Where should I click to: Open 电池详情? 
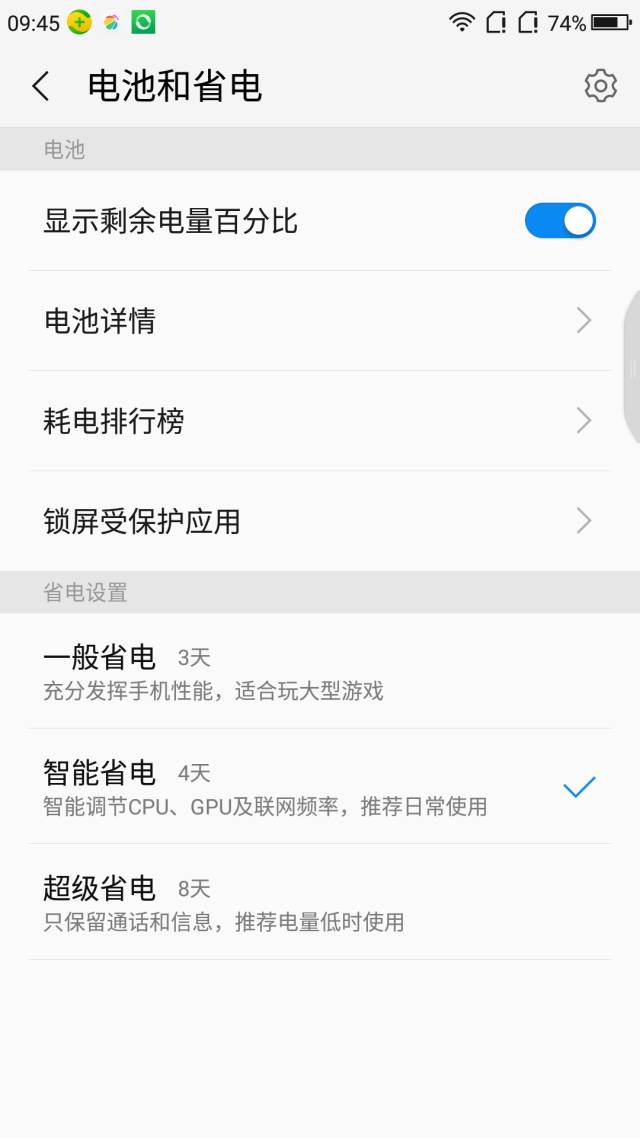tap(320, 321)
